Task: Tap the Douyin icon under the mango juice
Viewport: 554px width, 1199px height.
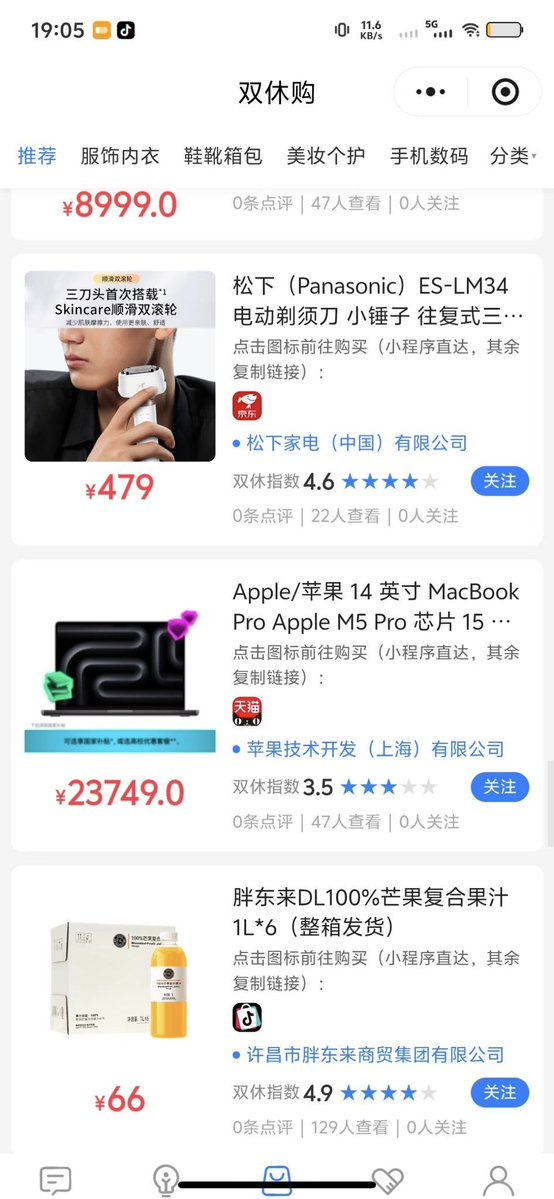Action: (247, 1017)
